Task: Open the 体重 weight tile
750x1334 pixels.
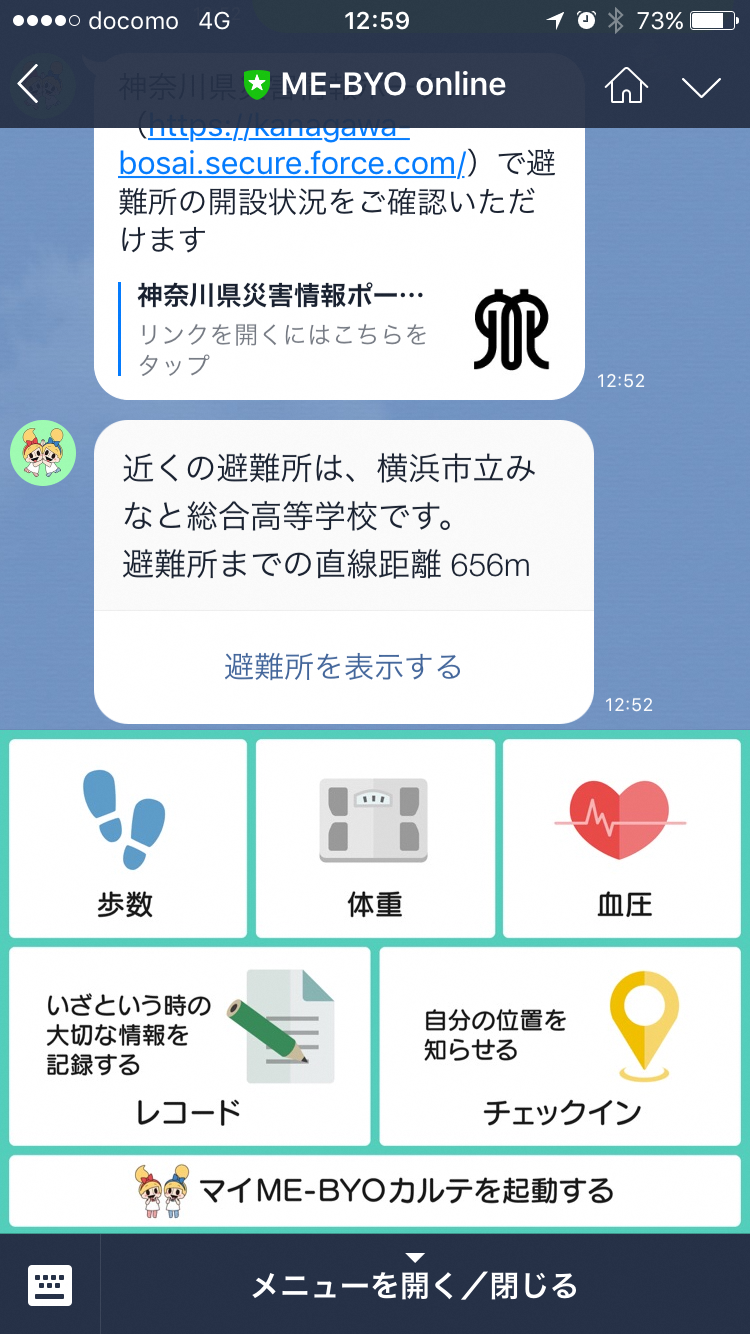Action: click(x=375, y=838)
